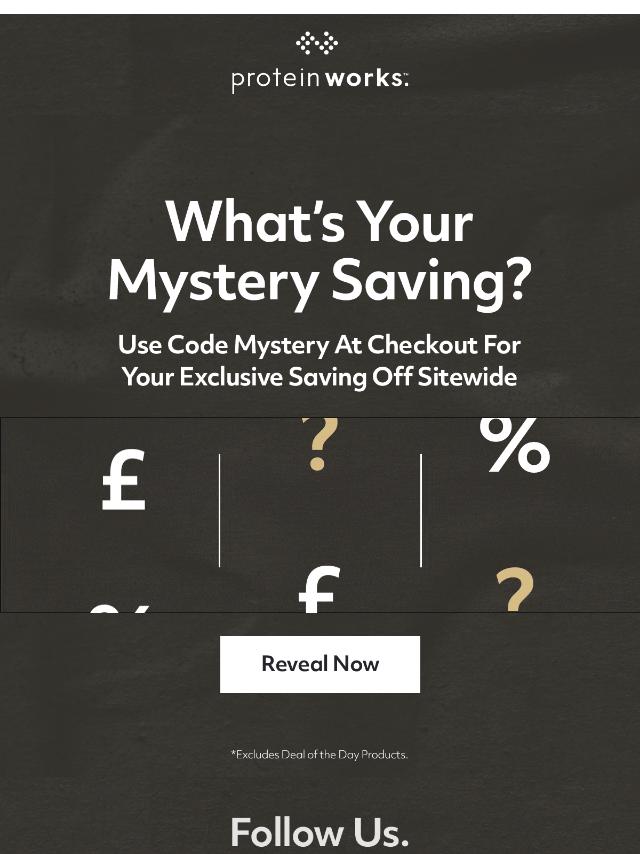Tap the Reveal Now button
This screenshot has width=640, height=854.
pyautogui.click(x=320, y=664)
